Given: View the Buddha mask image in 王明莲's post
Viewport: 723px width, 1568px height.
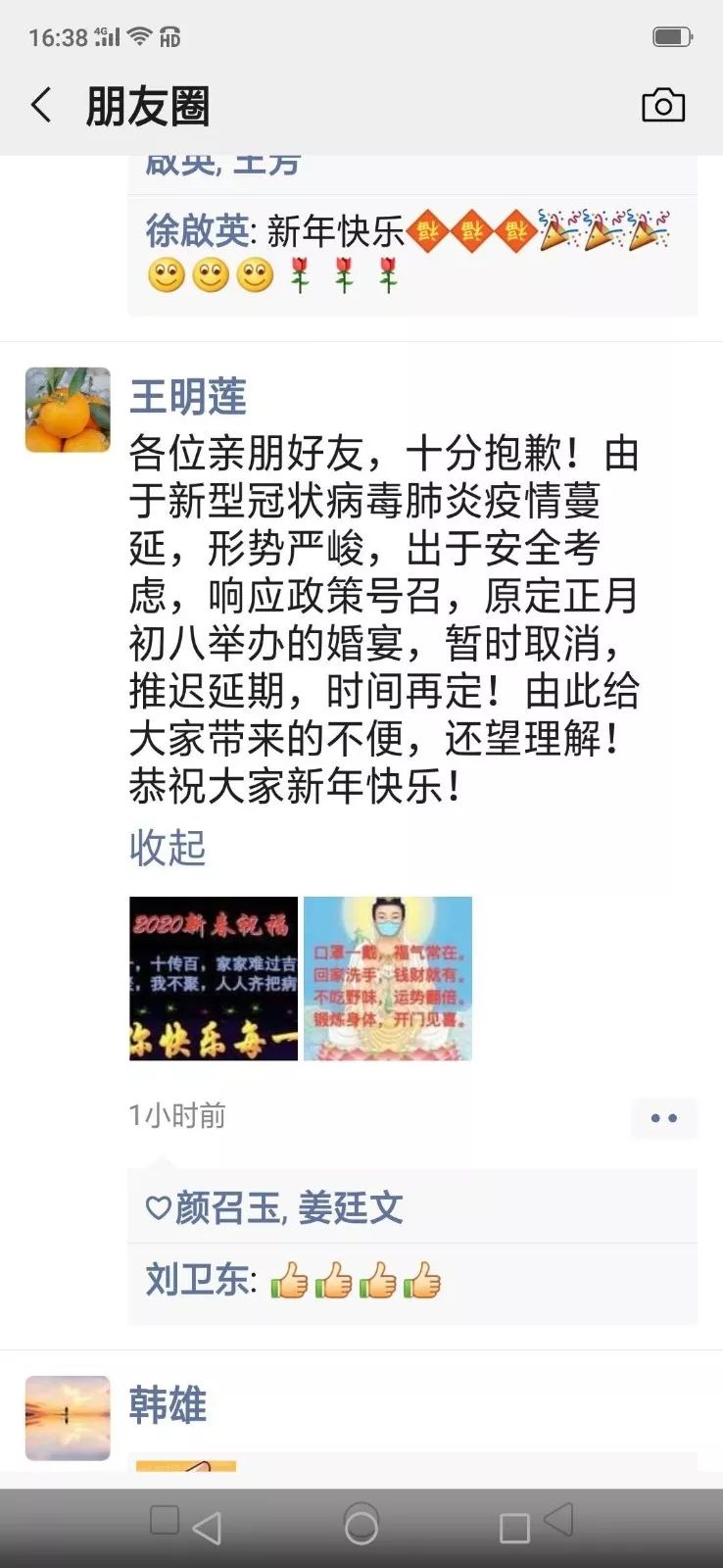Looking at the screenshot, I should click(x=388, y=978).
